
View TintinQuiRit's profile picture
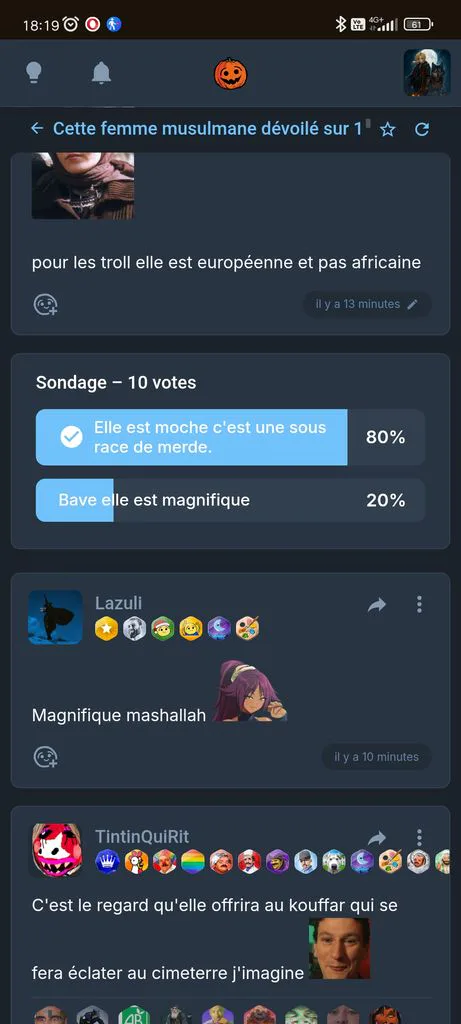coord(57,850)
